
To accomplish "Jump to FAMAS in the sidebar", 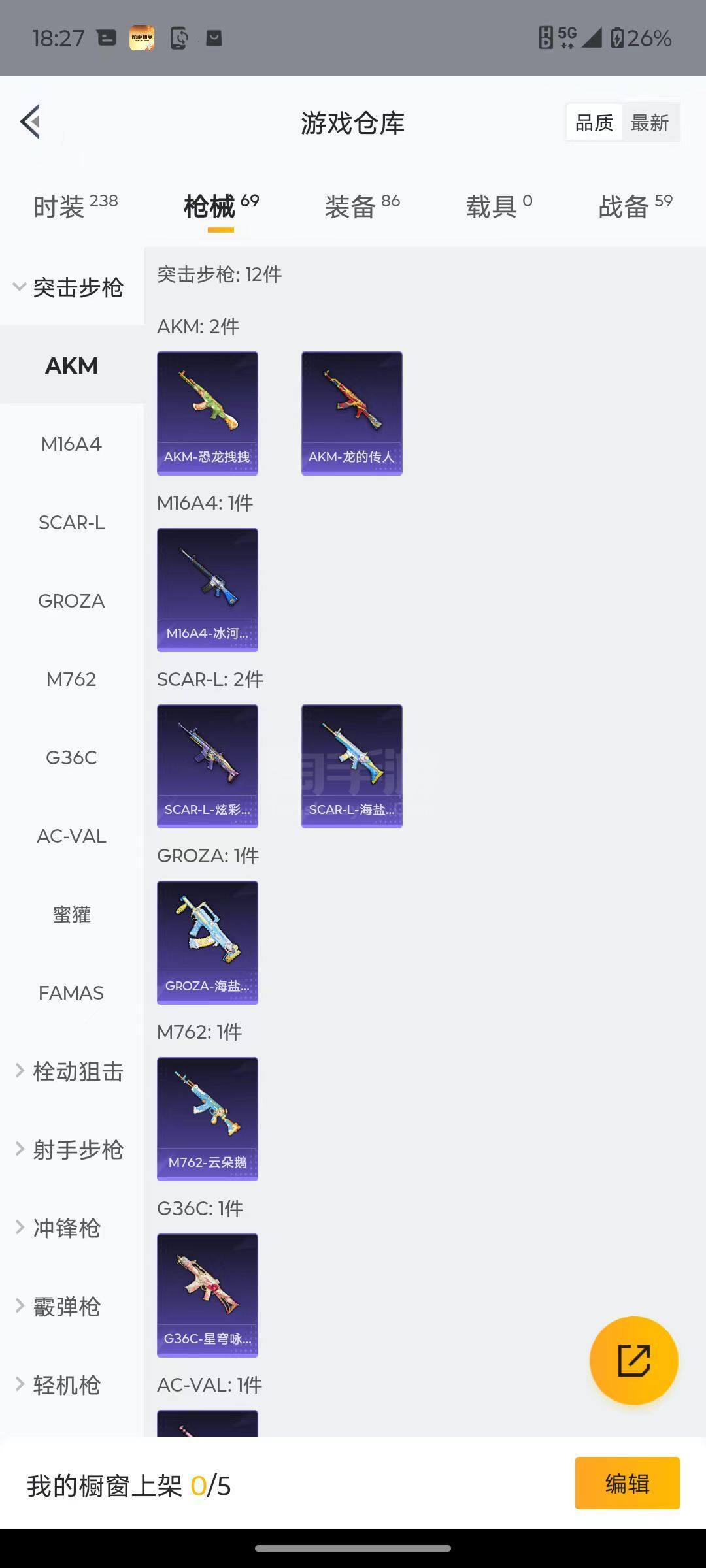I will tap(71, 993).
